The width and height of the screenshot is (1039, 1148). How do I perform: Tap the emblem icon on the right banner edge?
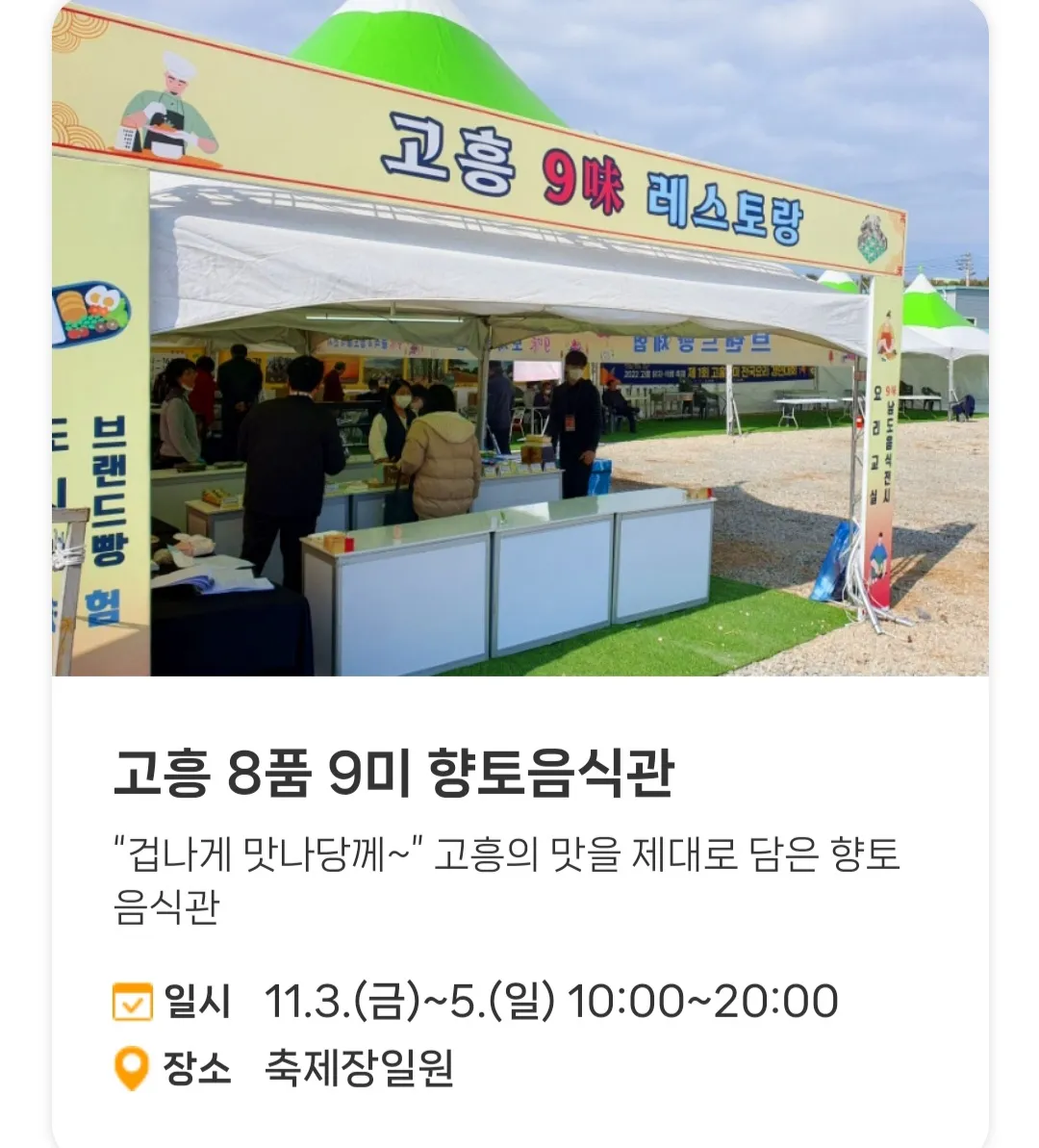pyautogui.click(x=872, y=235)
